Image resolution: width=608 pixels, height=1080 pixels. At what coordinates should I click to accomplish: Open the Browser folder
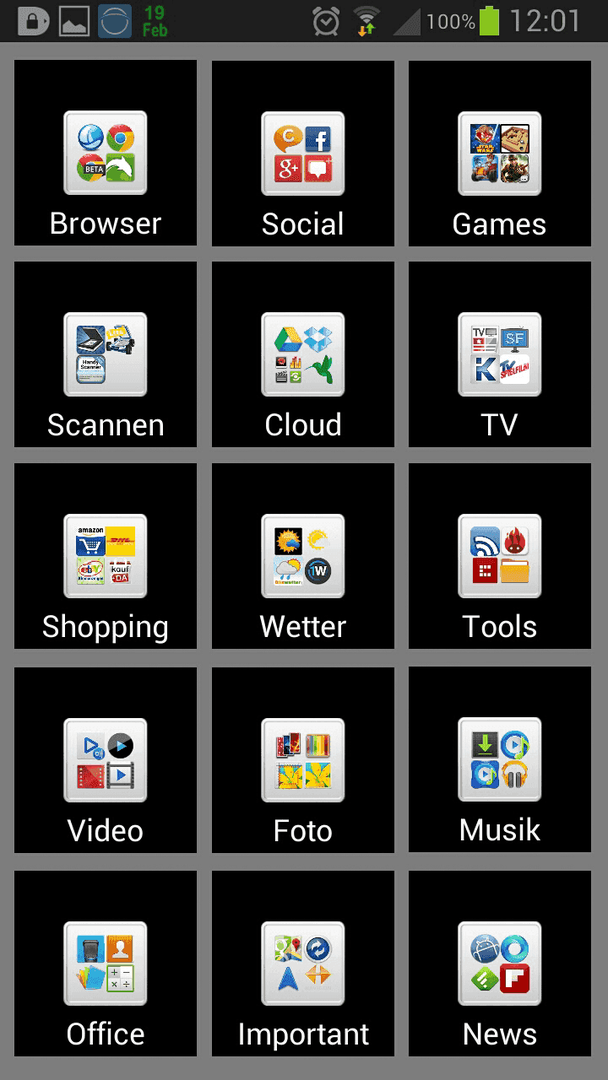(105, 153)
